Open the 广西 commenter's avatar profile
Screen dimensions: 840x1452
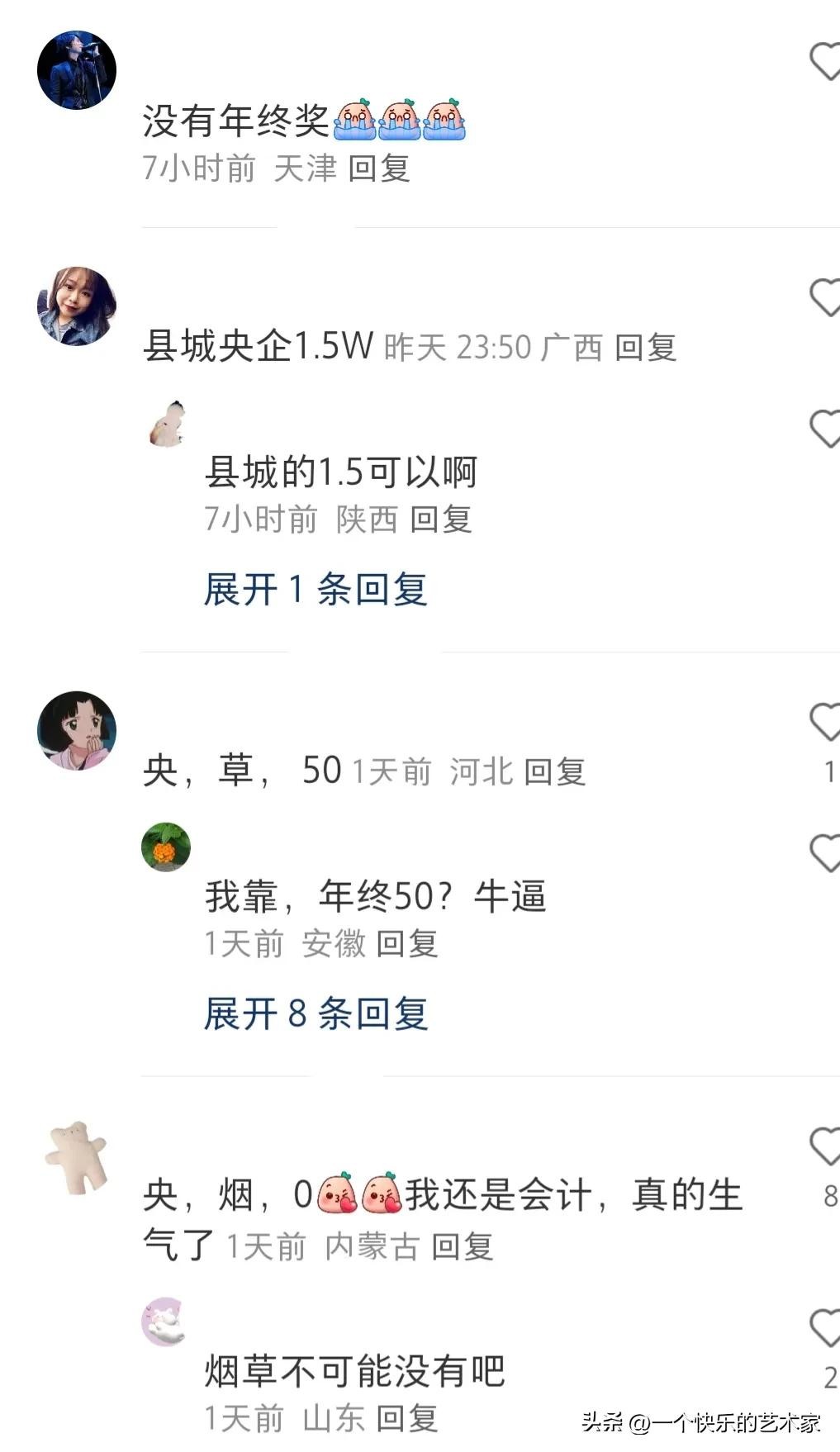pos(77,306)
